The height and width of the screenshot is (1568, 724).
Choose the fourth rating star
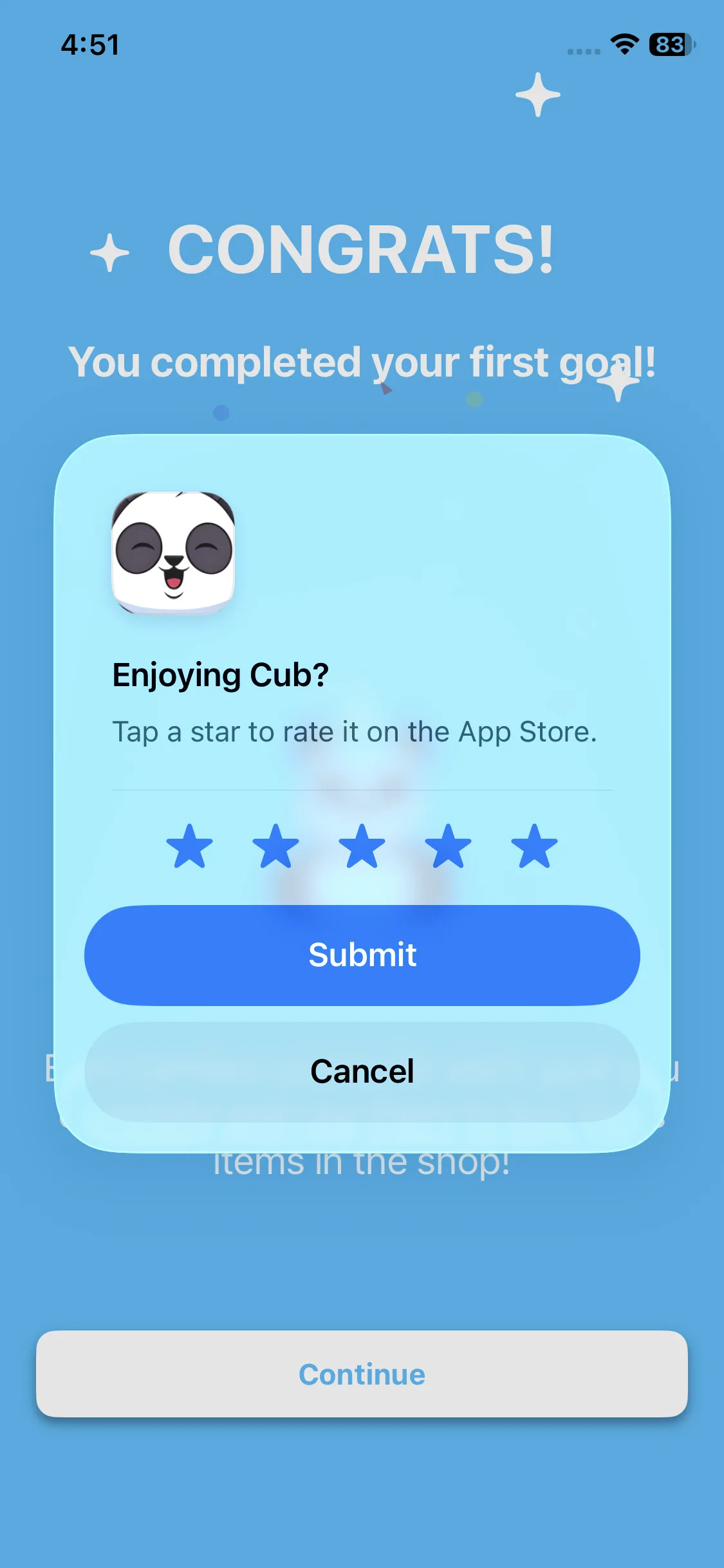[x=448, y=846]
